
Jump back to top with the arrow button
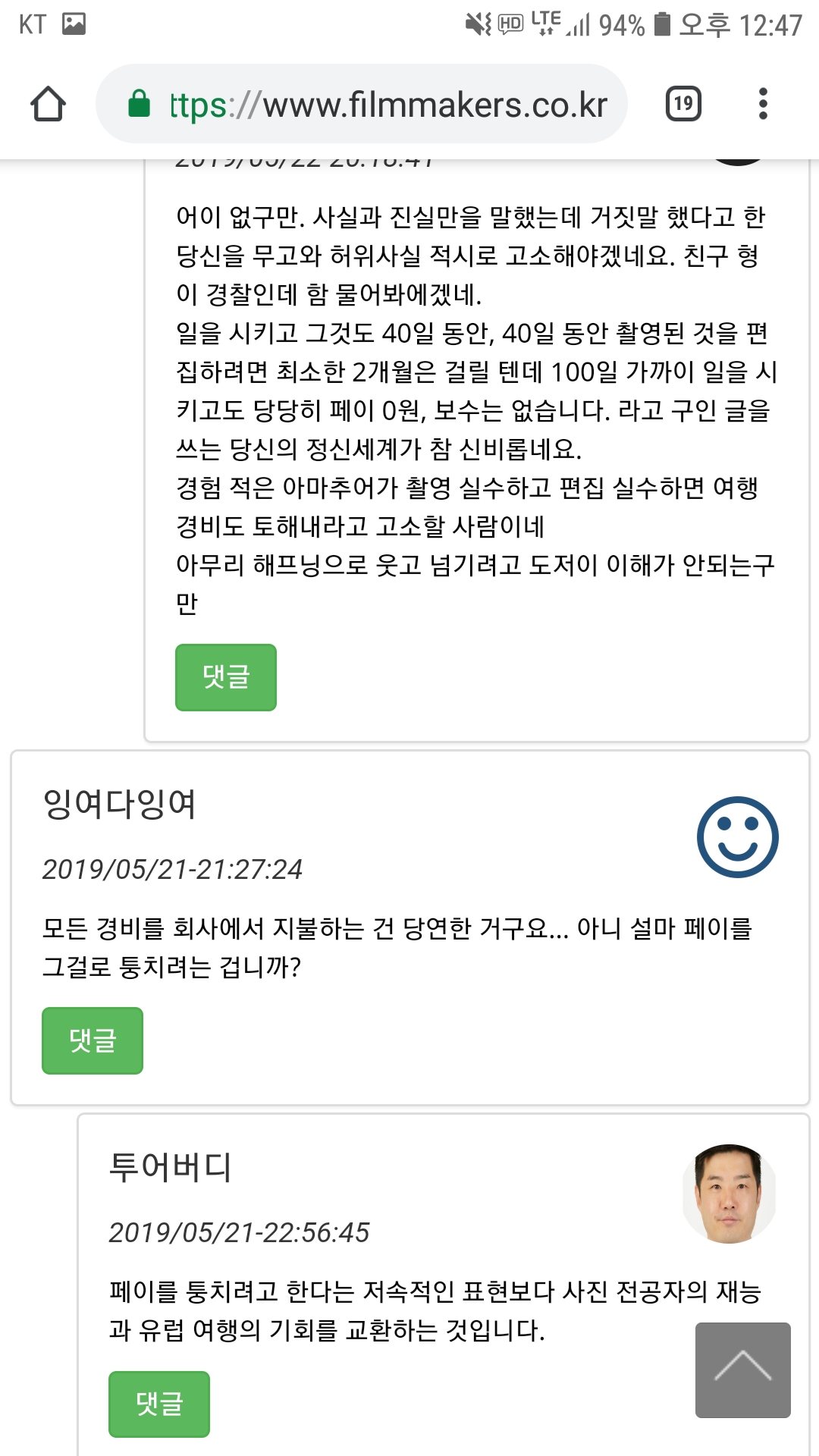click(743, 1370)
